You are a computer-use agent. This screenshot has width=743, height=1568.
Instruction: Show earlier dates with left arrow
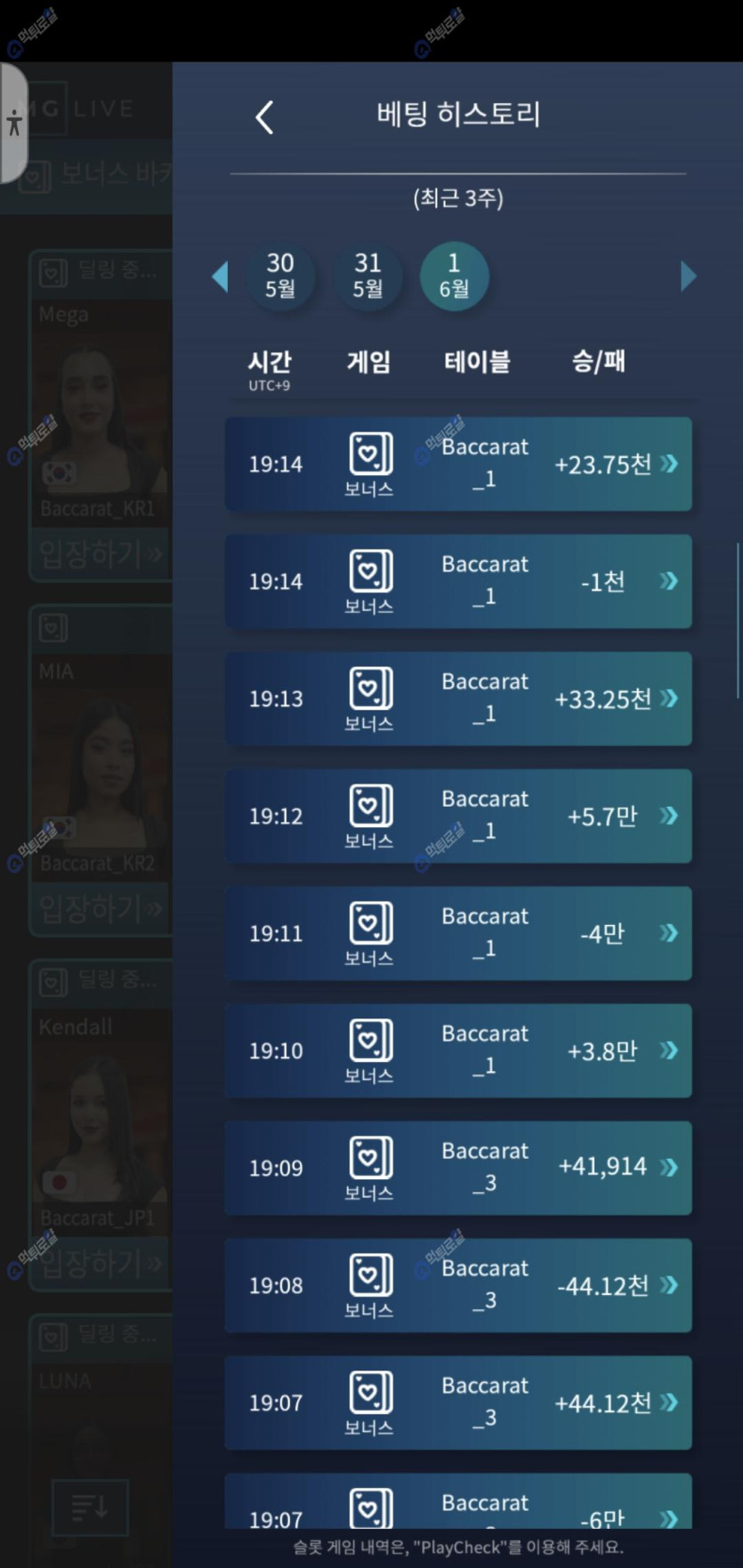[x=220, y=277]
